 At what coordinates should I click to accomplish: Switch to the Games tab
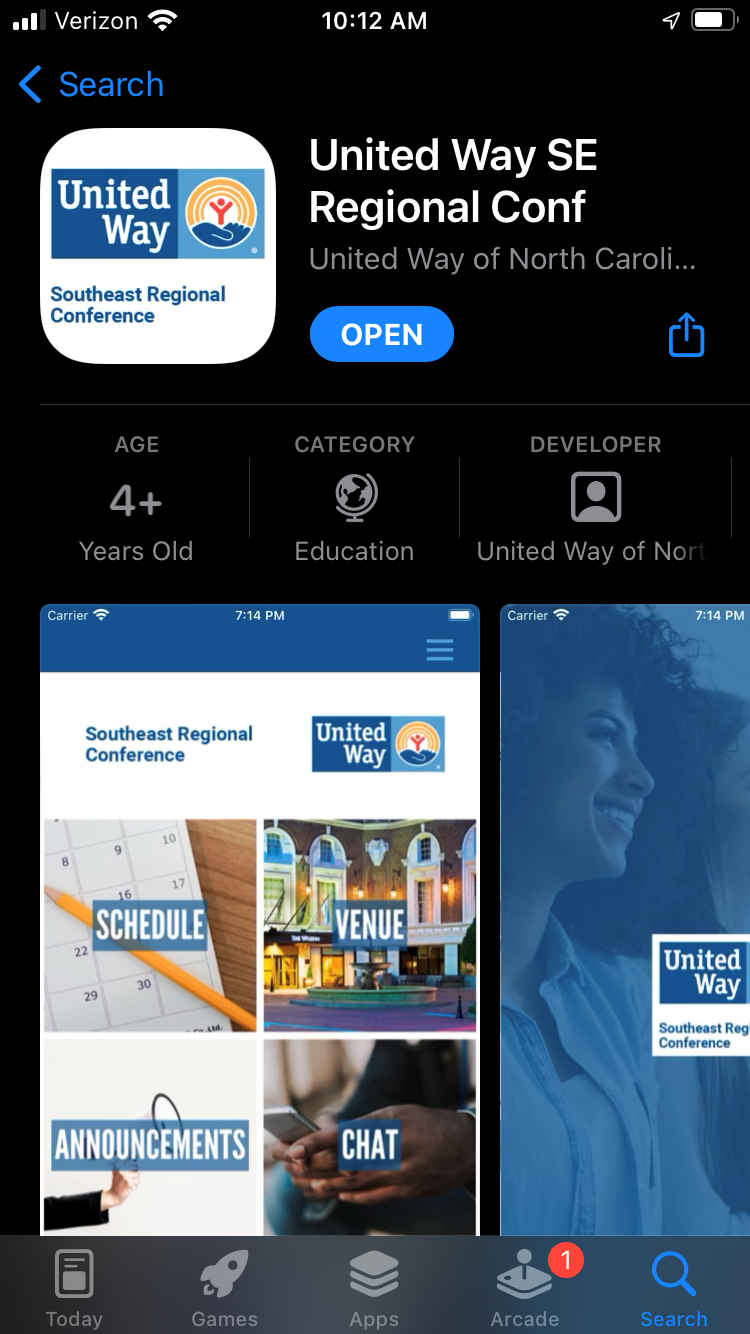coord(224,1290)
